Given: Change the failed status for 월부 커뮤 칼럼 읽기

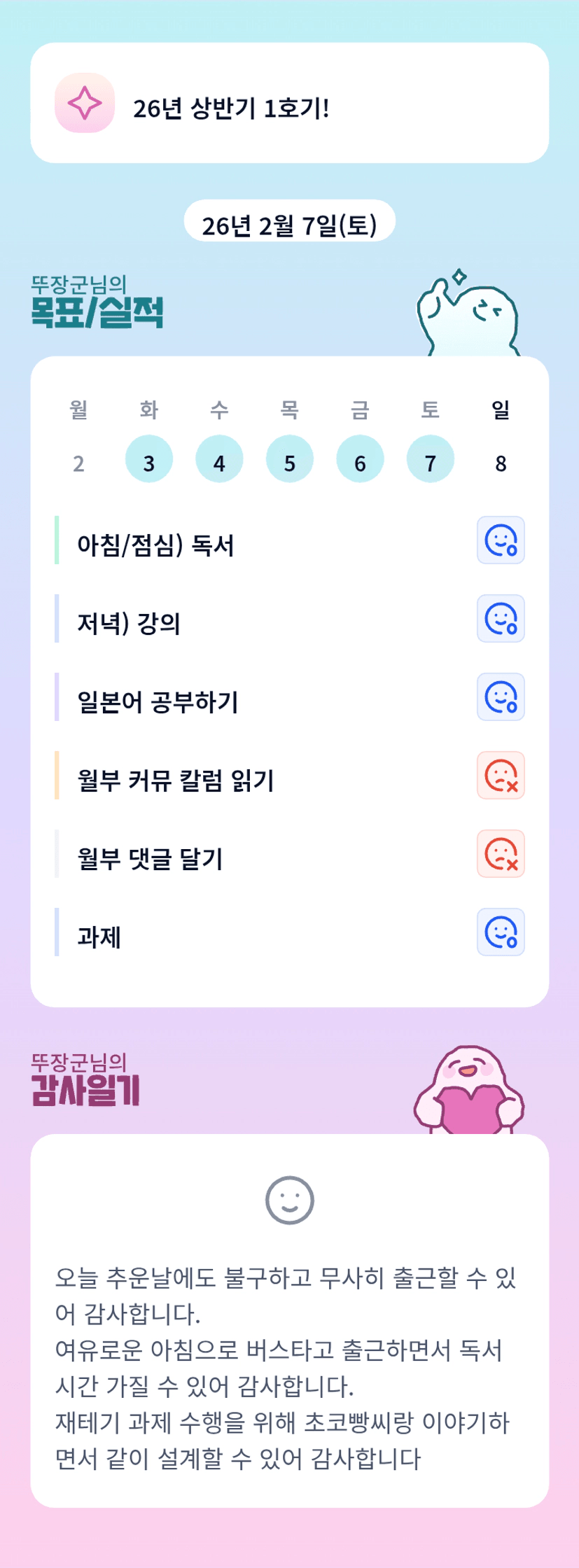Looking at the screenshot, I should (x=501, y=776).
